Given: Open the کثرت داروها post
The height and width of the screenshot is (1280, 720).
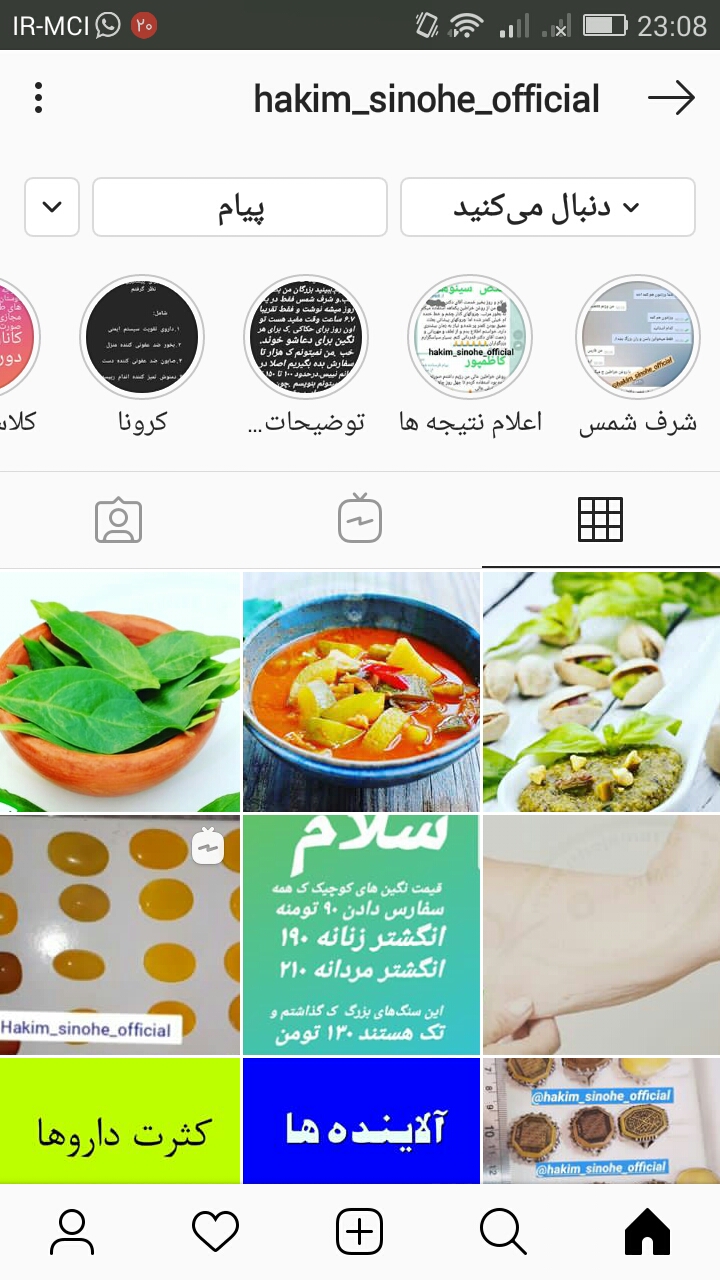Looking at the screenshot, I should [120, 1121].
